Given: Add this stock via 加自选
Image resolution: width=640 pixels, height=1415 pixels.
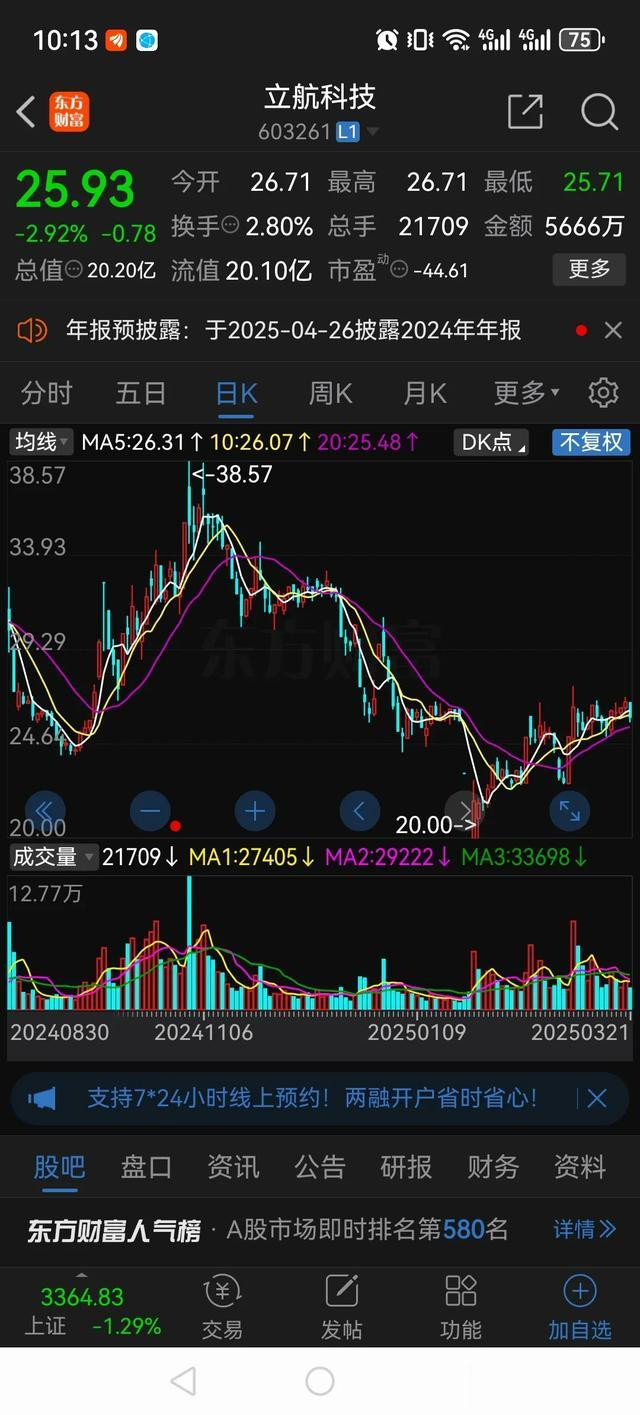Looking at the screenshot, I should click(579, 1307).
